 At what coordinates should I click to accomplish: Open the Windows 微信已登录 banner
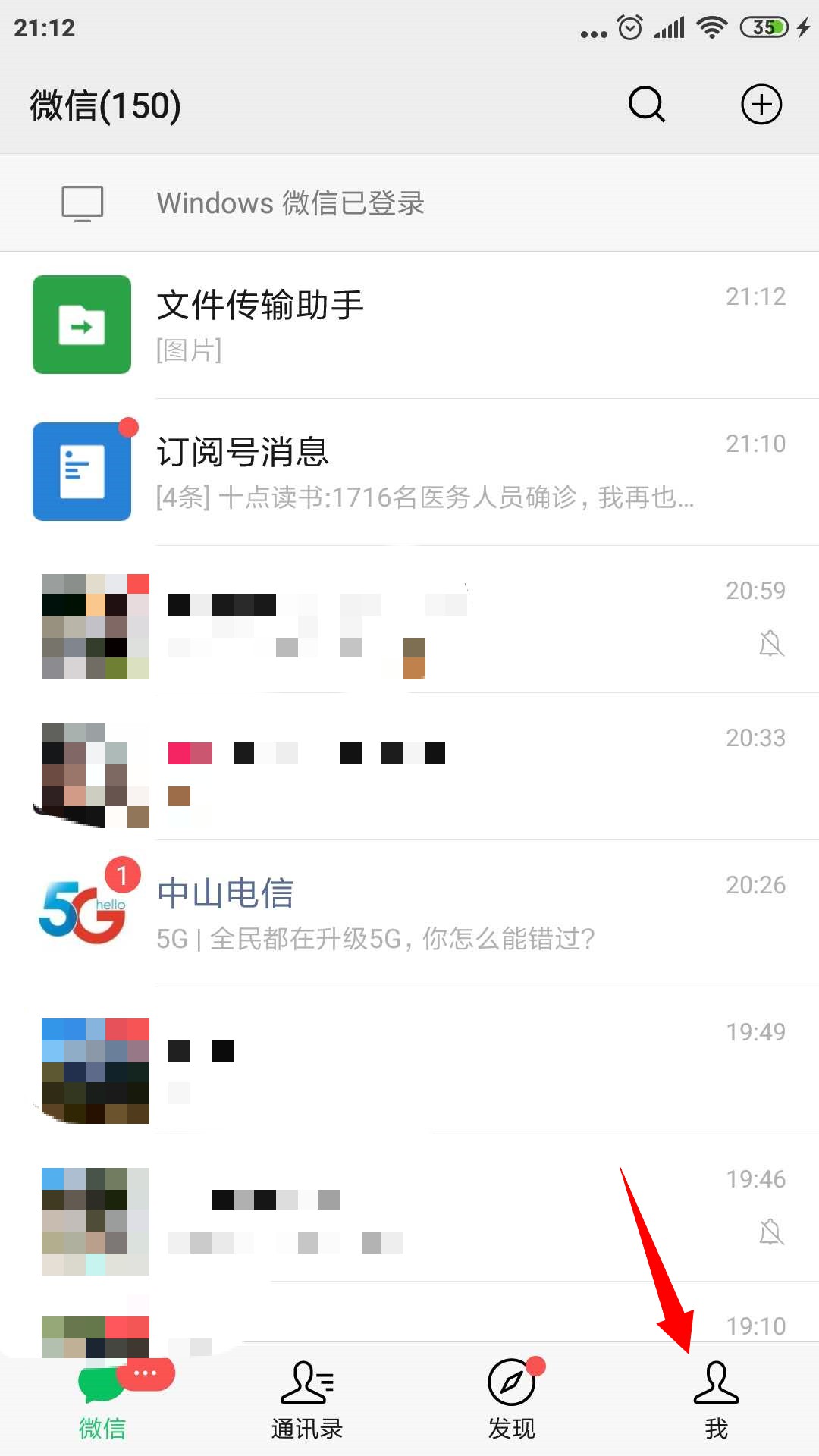pyautogui.click(x=409, y=202)
